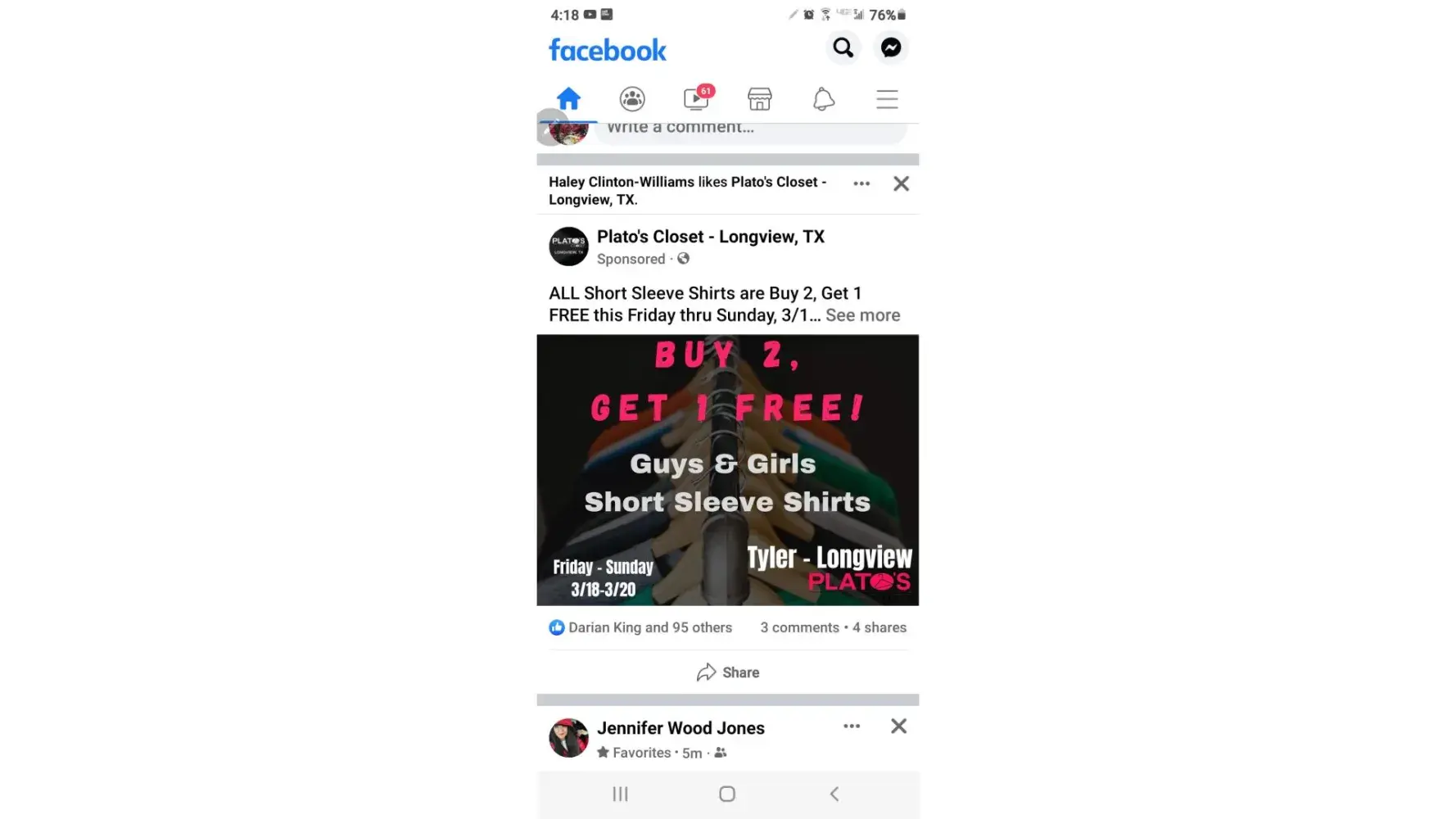The height and width of the screenshot is (819, 1456).
Task: Switch to the Home feed tab
Action: point(568,99)
